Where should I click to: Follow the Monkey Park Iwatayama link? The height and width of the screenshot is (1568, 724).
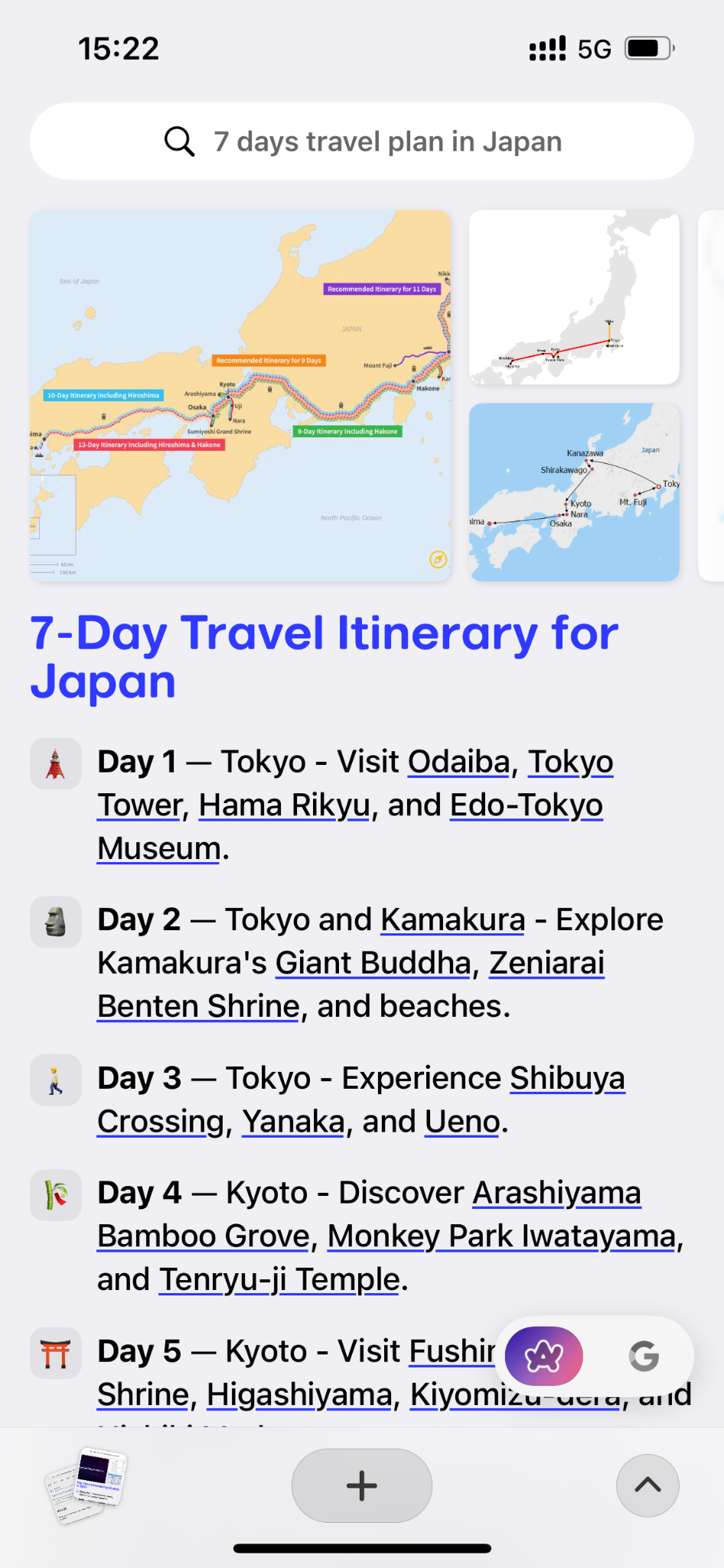502,1236
